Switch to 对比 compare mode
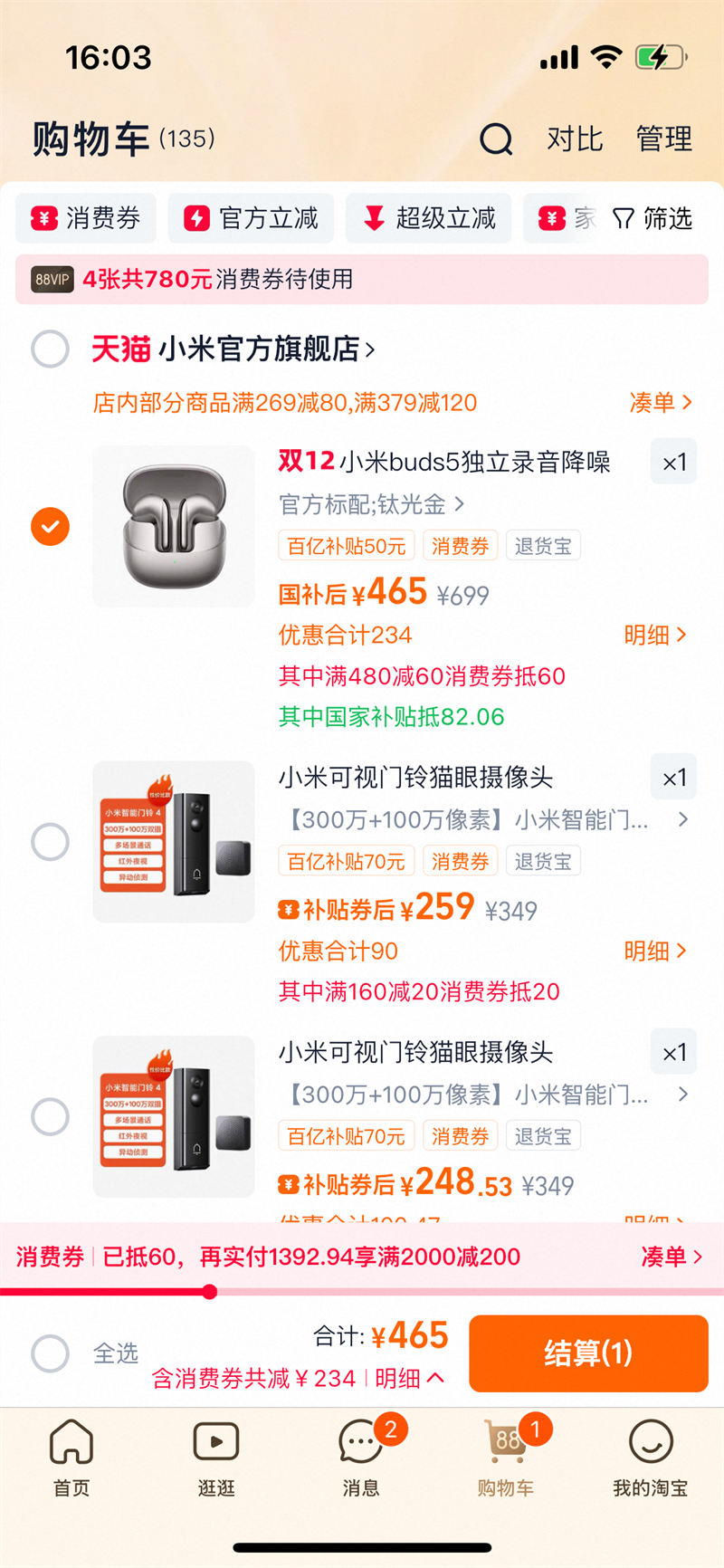 [x=574, y=139]
